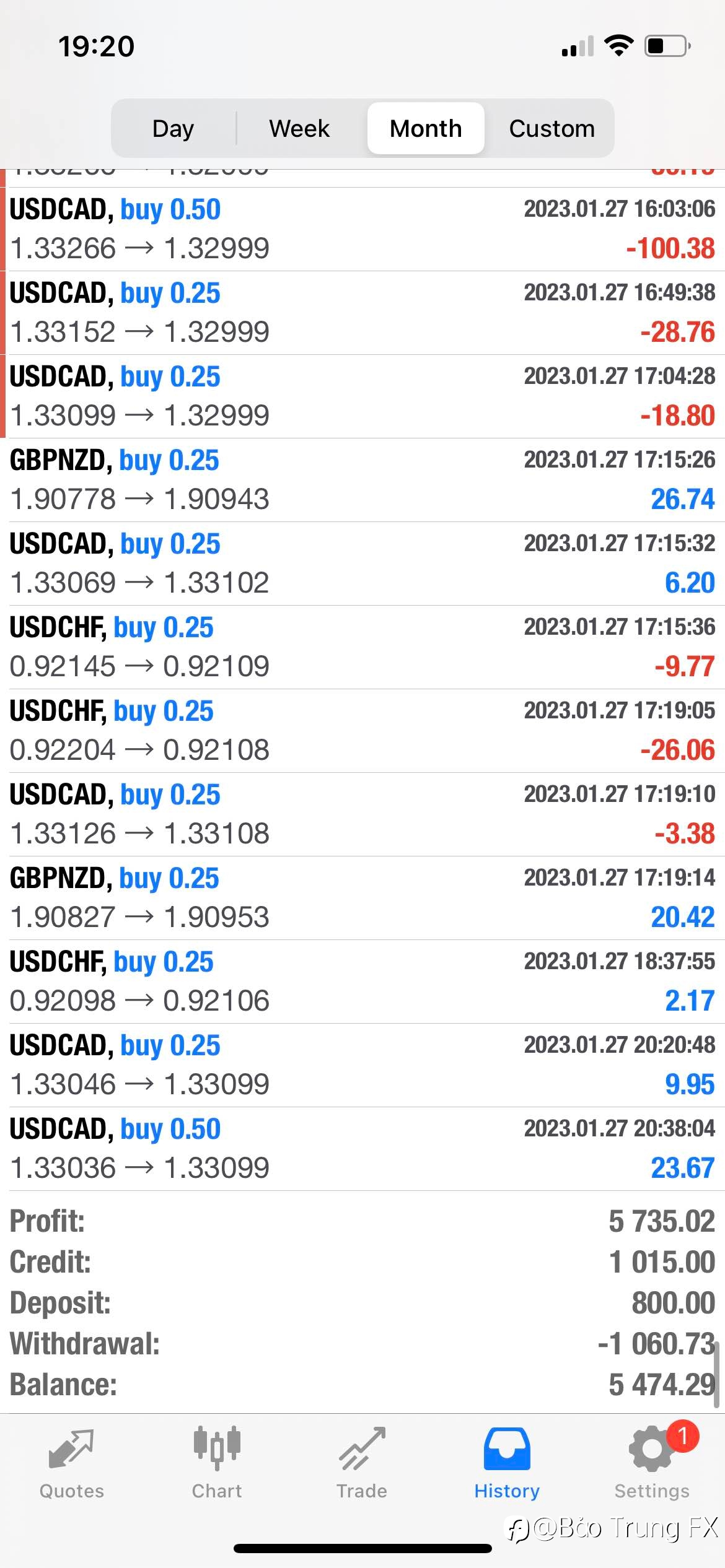Expand the USDCAD trade with -100.38 loss

(362, 229)
